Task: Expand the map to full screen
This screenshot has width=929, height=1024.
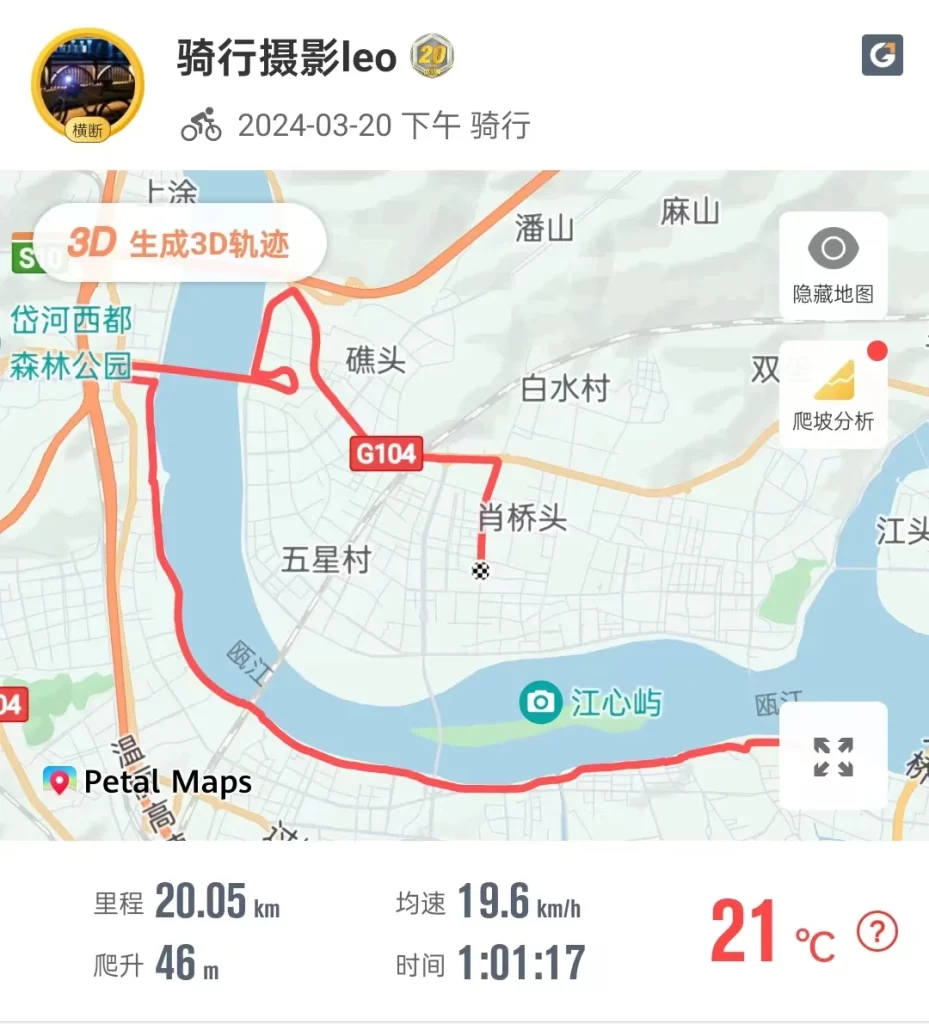Action: (833, 756)
